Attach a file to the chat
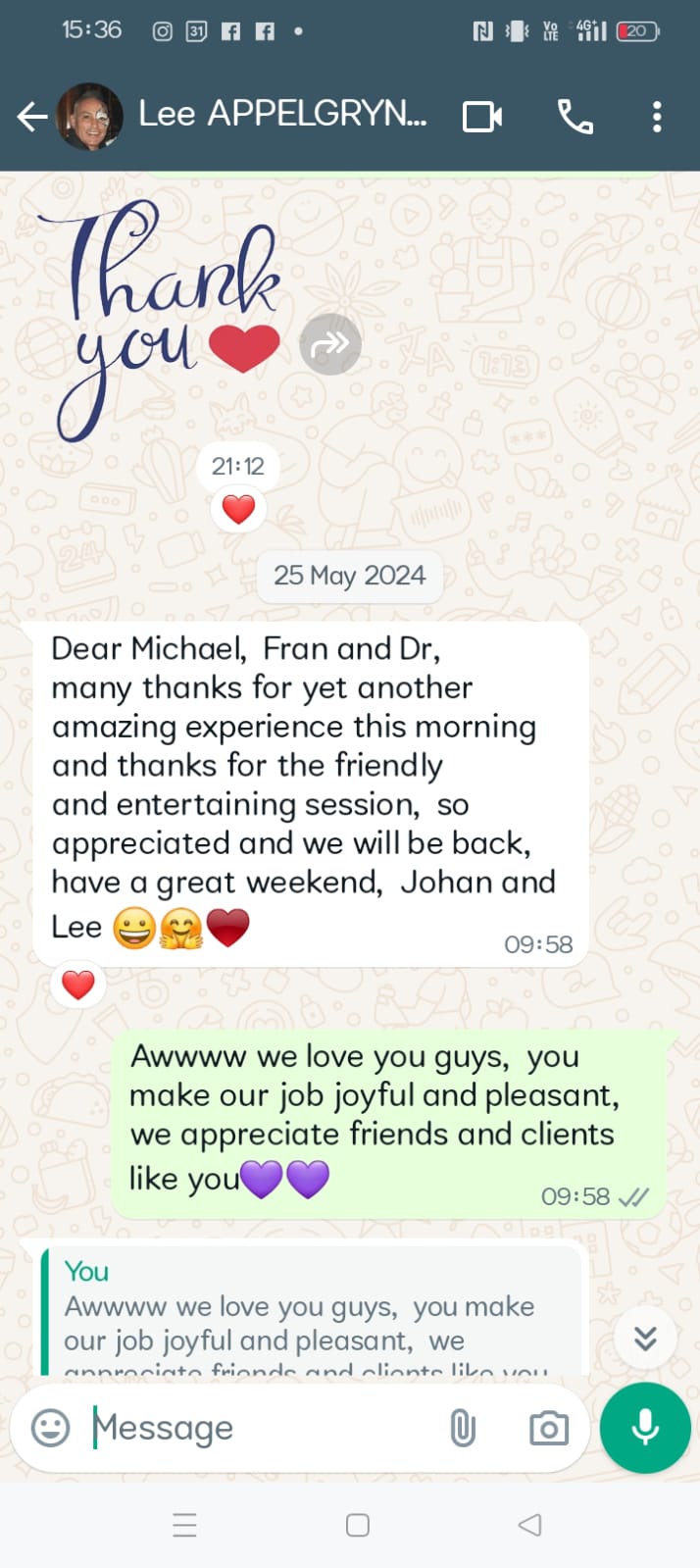The height and width of the screenshot is (1568, 700). (463, 1428)
